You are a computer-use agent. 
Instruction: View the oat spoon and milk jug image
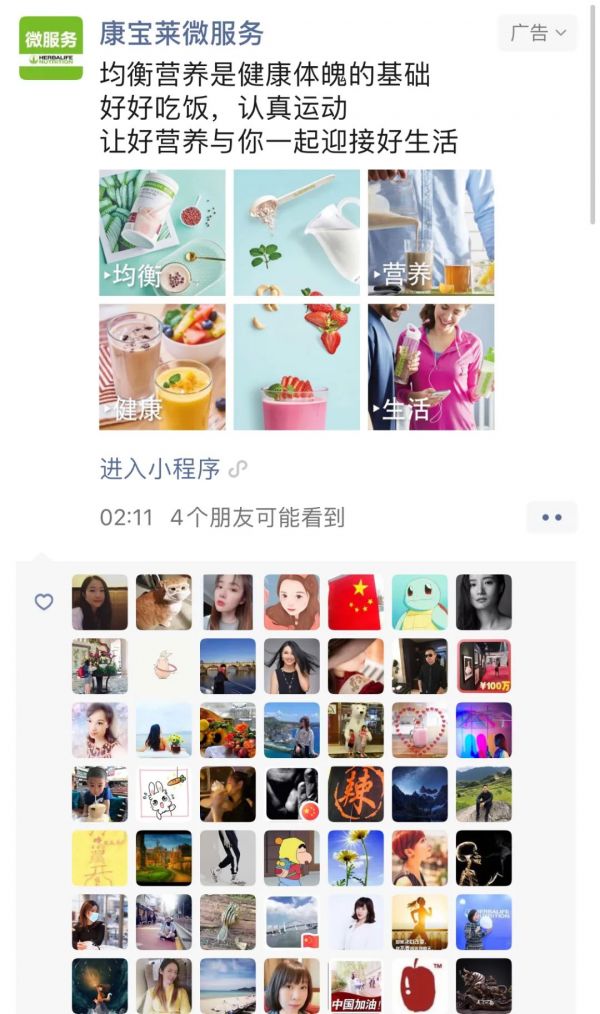click(296, 232)
